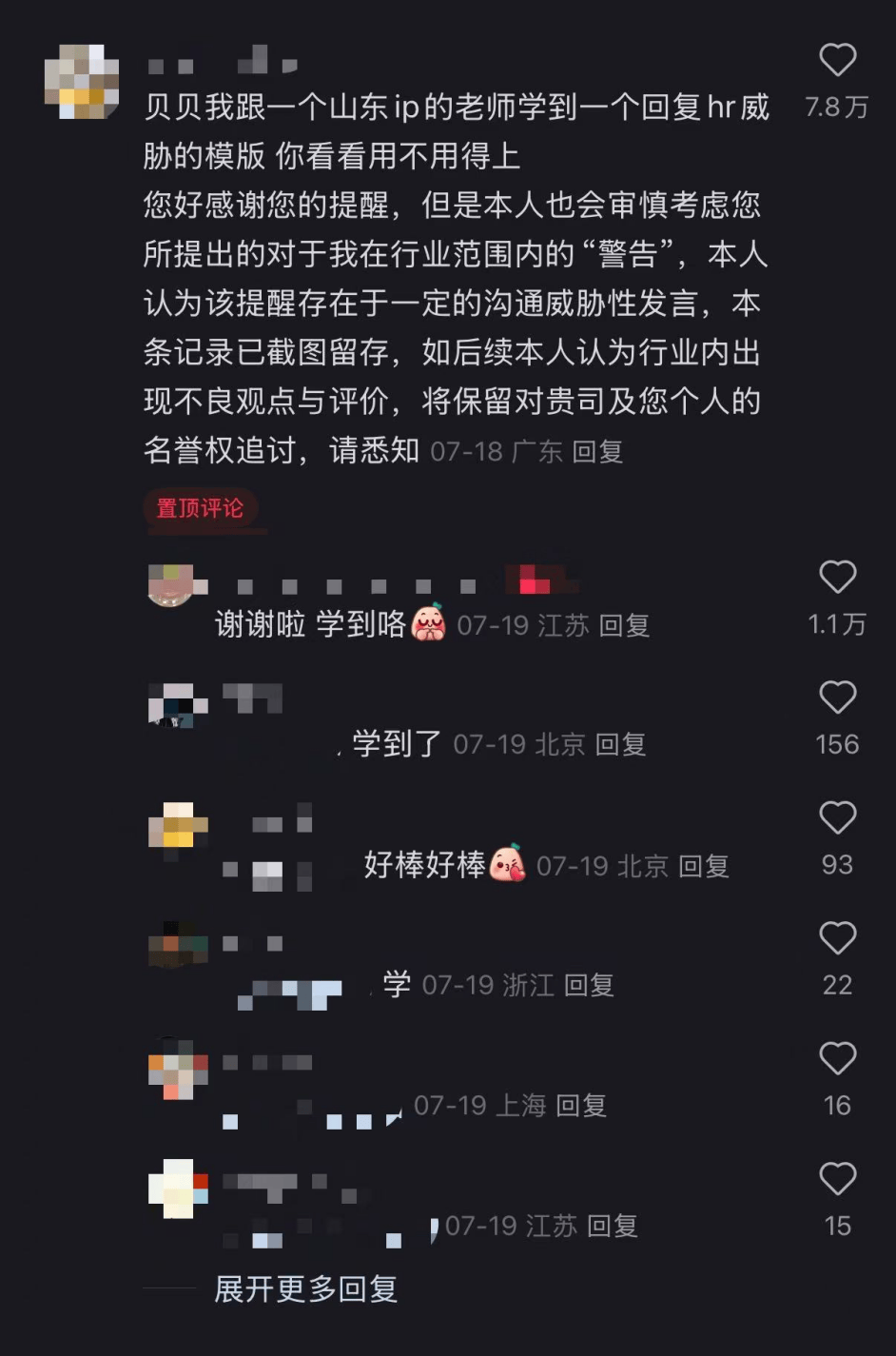The image size is (896, 1356).
Task: Tap the heart next to the 上海 reply
Action: (x=838, y=1059)
